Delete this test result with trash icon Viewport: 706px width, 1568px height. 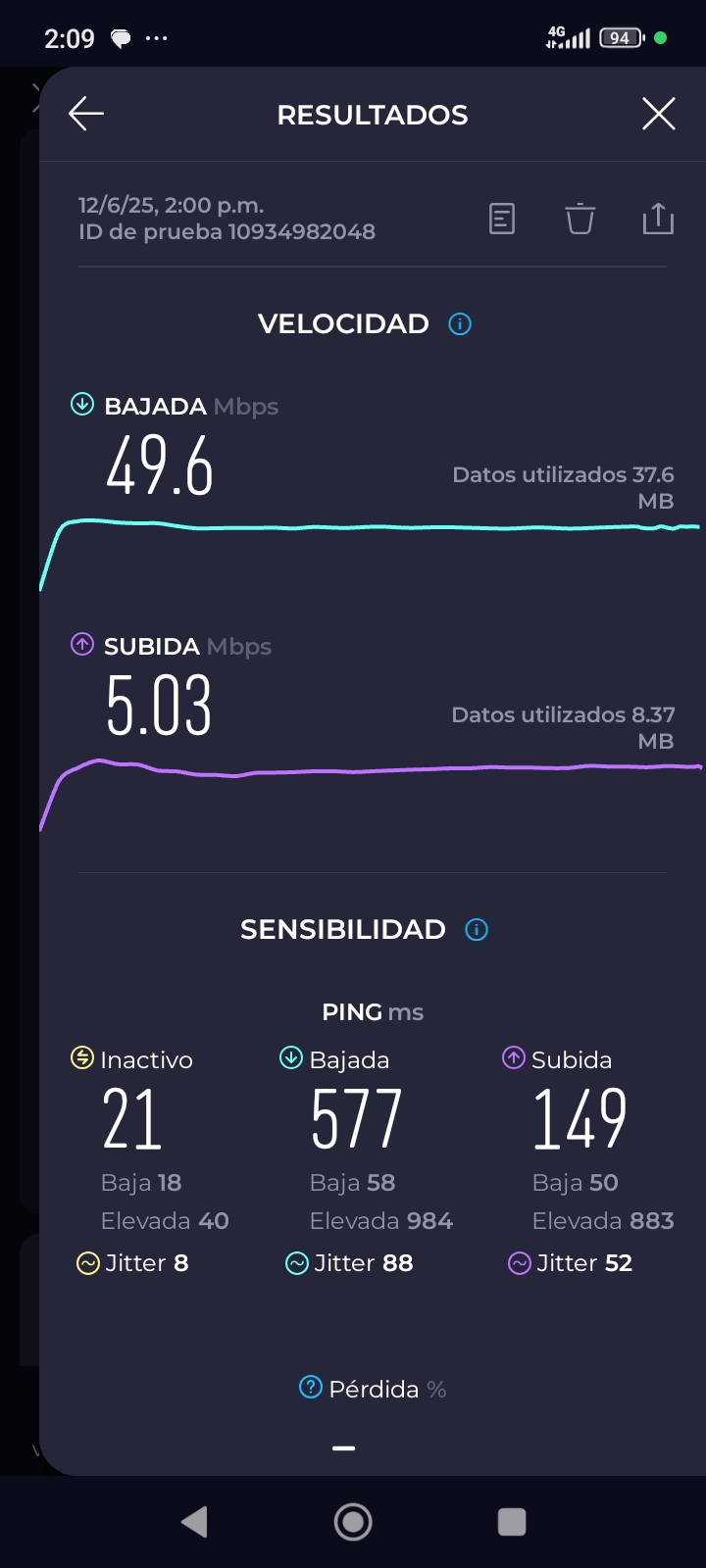[x=580, y=219]
